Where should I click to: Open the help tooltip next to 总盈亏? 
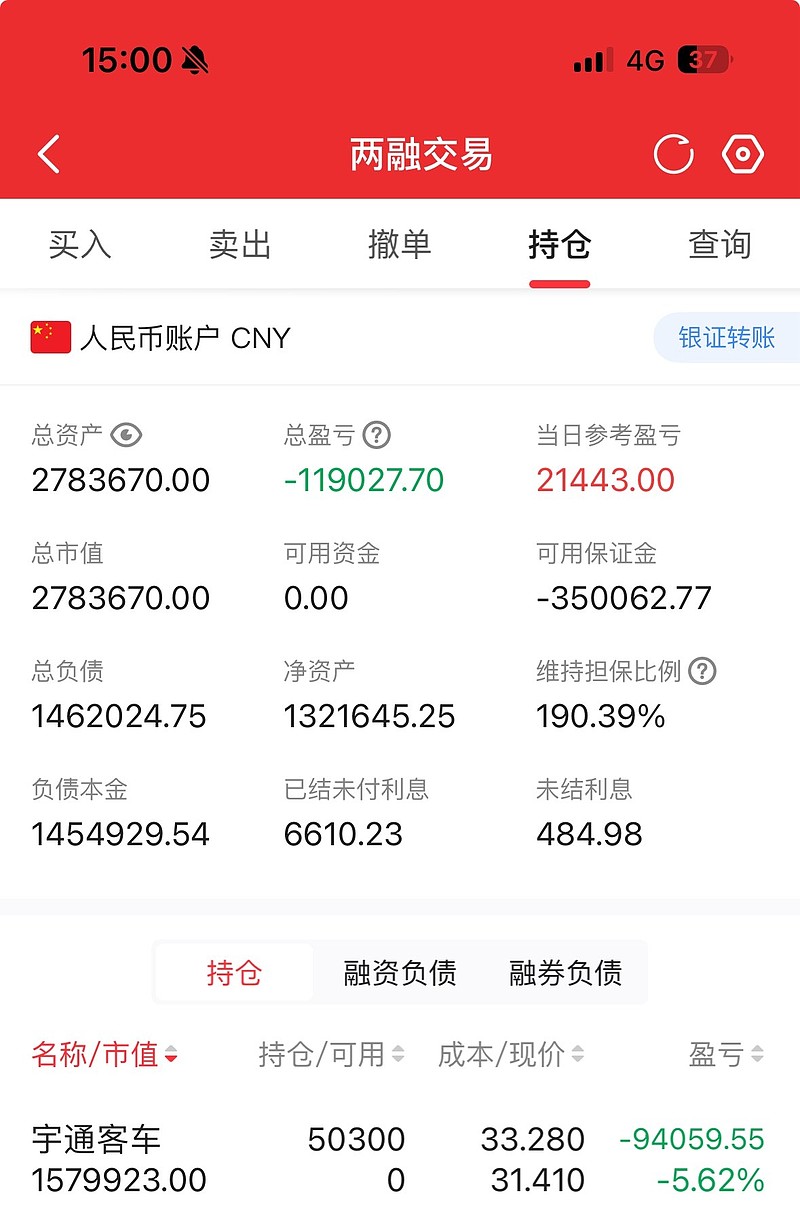pos(378,435)
